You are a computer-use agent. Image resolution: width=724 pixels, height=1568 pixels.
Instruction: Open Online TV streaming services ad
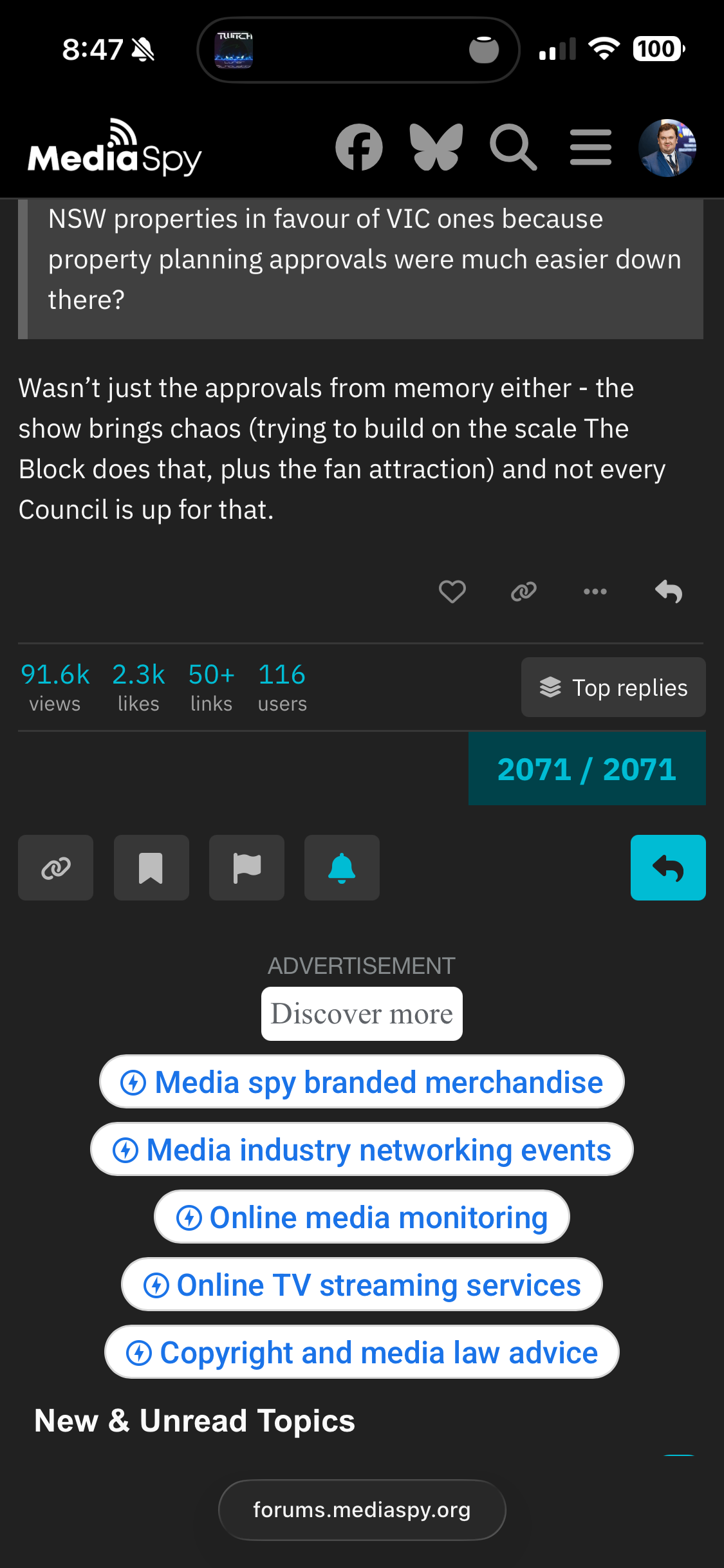coord(362,1285)
